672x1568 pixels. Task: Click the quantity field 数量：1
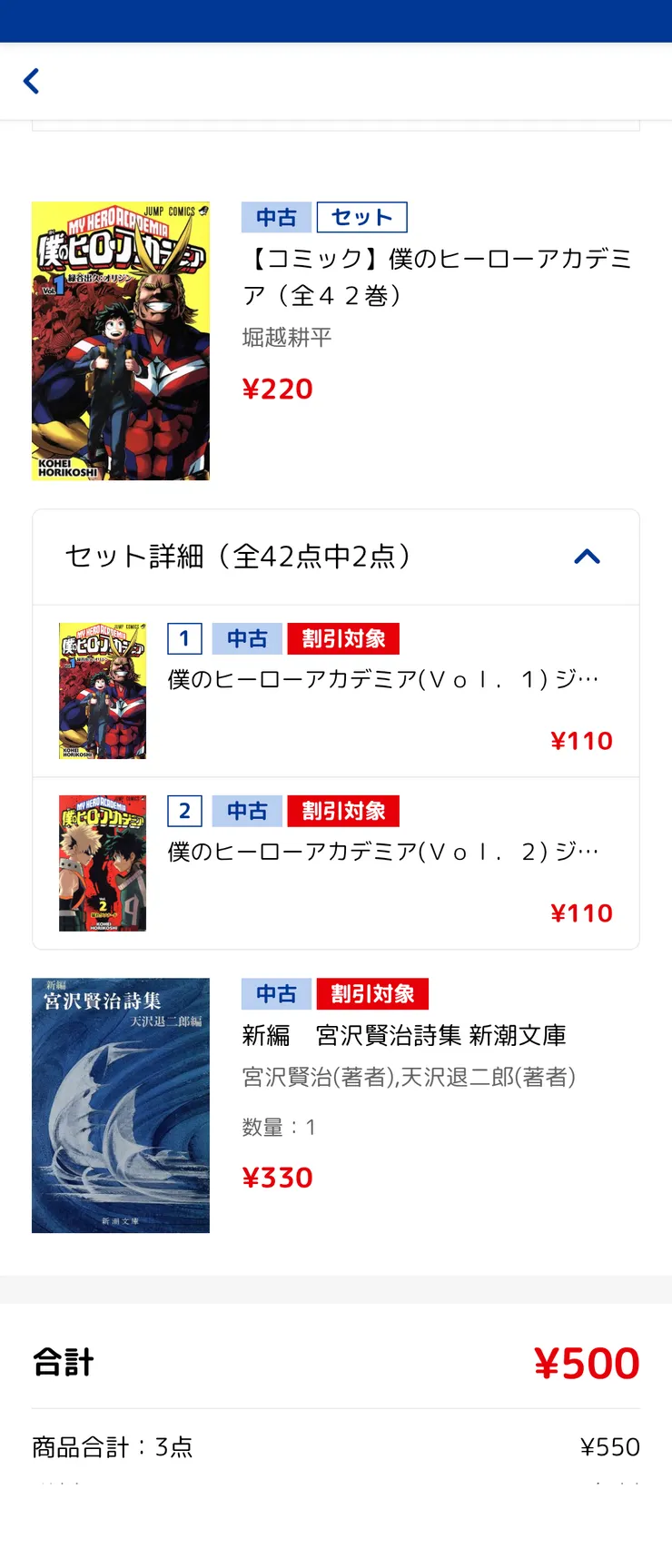point(278,1127)
